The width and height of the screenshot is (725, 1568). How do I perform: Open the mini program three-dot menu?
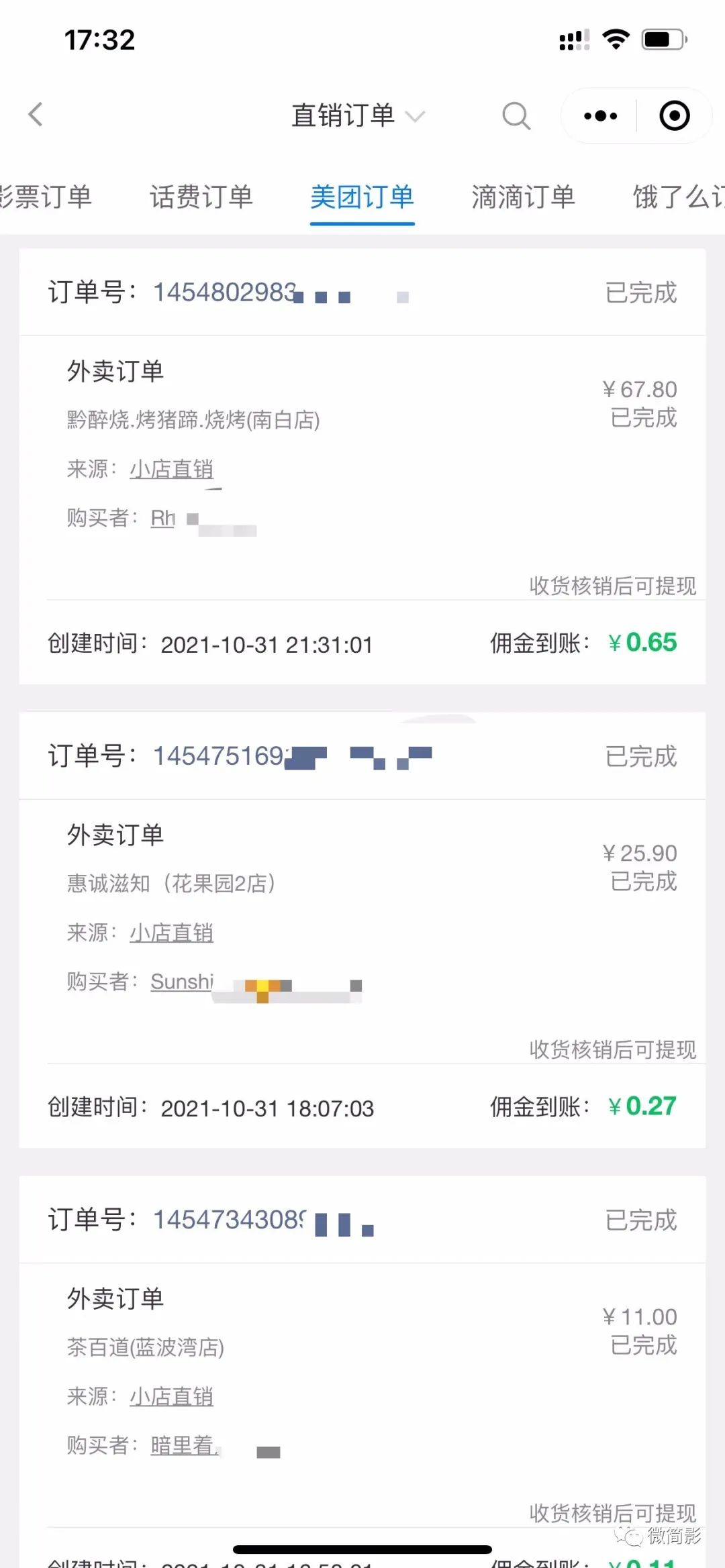600,116
